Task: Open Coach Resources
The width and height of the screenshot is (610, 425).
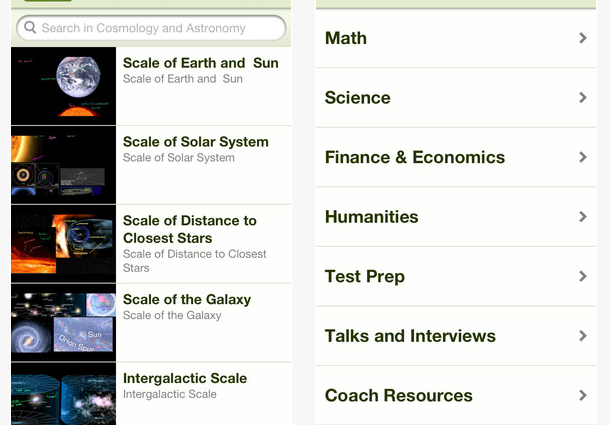Action: 455,395
